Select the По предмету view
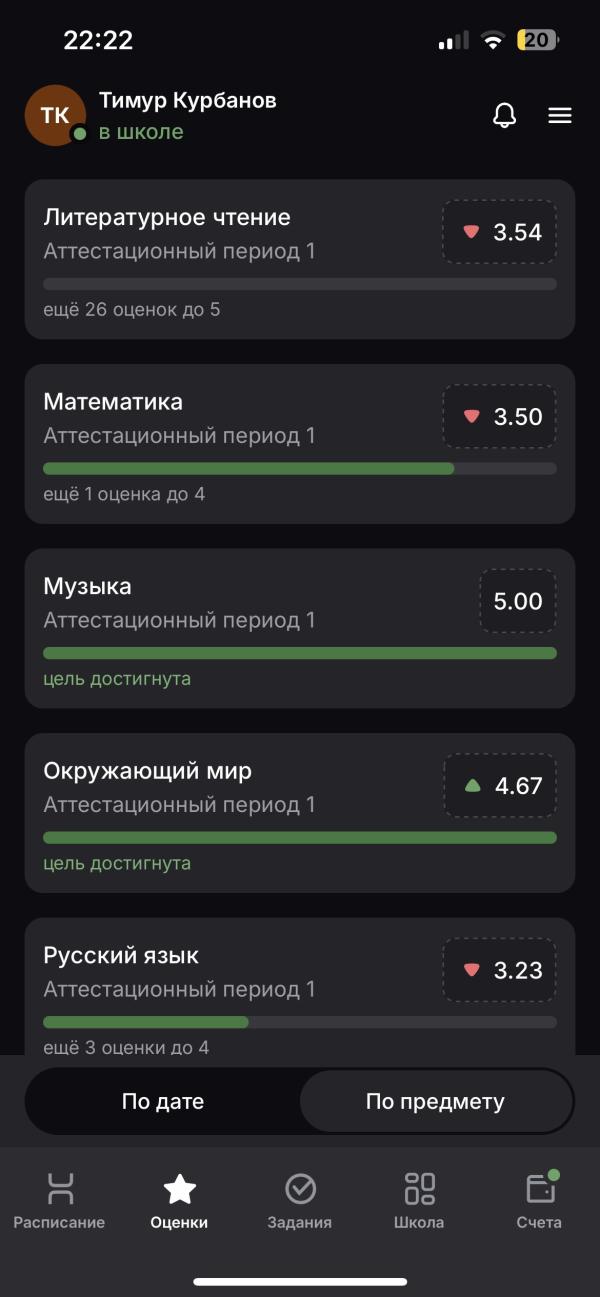 pyautogui.click(x=435, y=1102)
